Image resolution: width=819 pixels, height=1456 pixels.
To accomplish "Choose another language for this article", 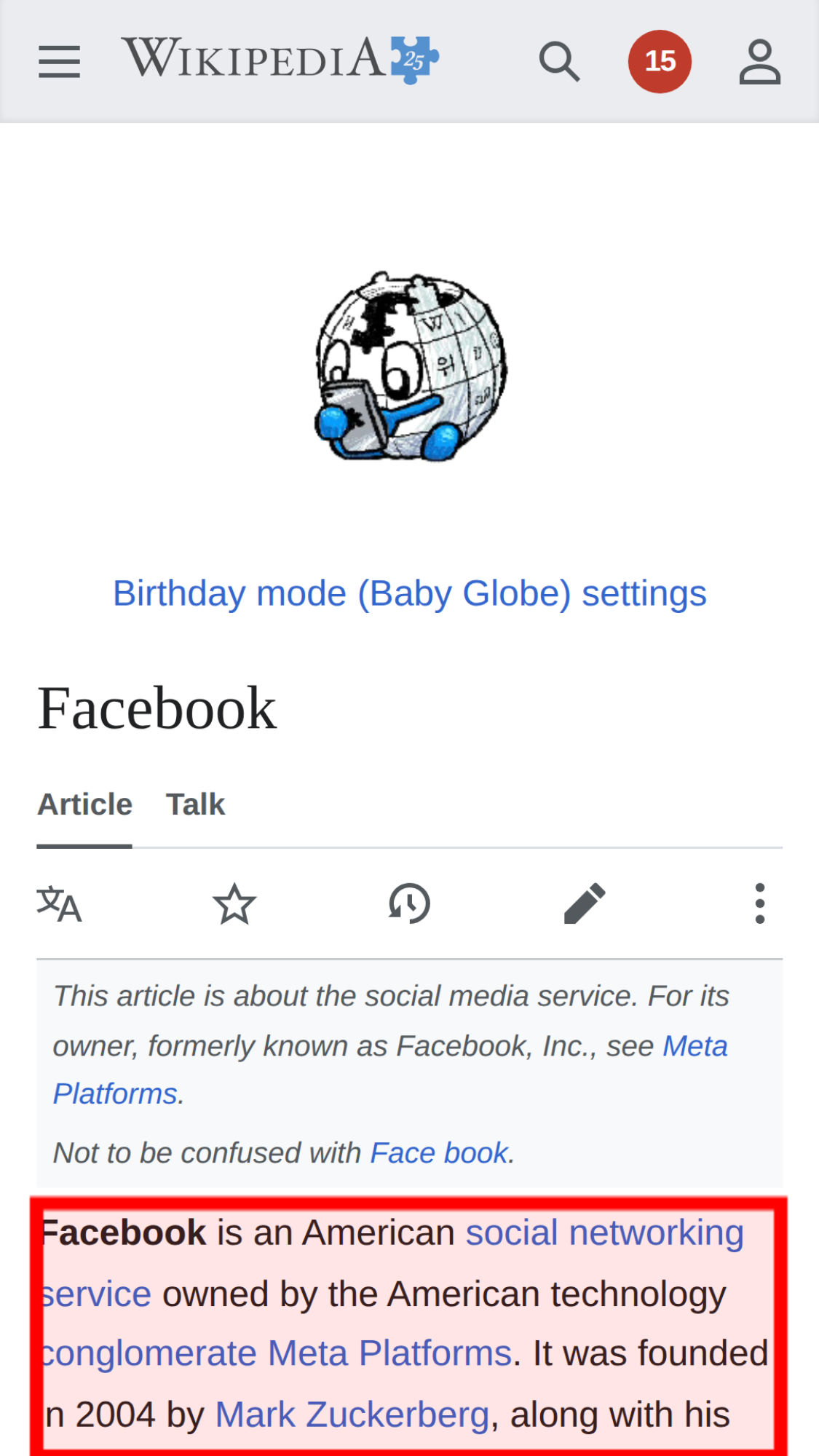I will (x=59, y=903).
